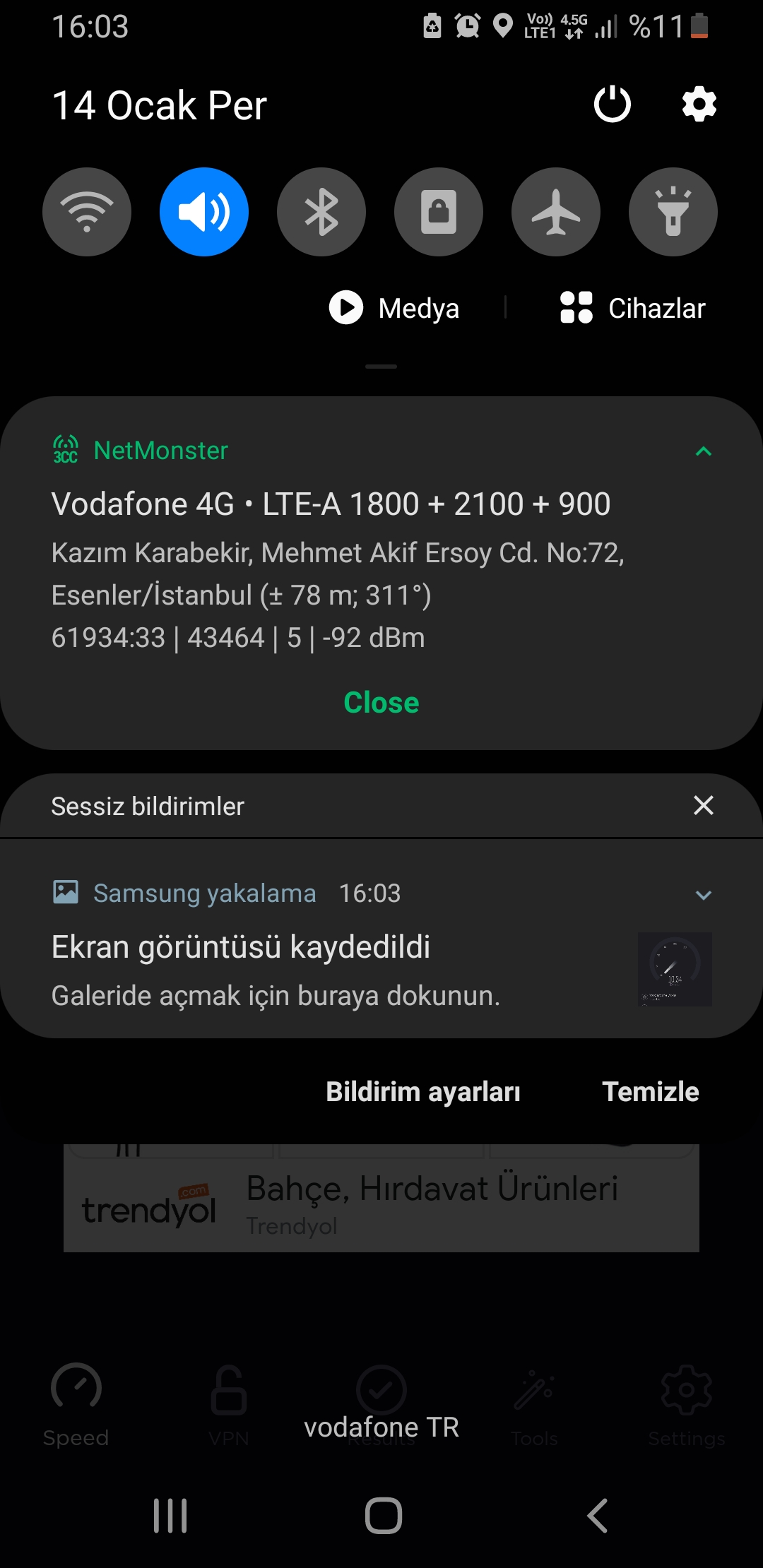Go to the home screen
763x1568 pixels.
383,1516
